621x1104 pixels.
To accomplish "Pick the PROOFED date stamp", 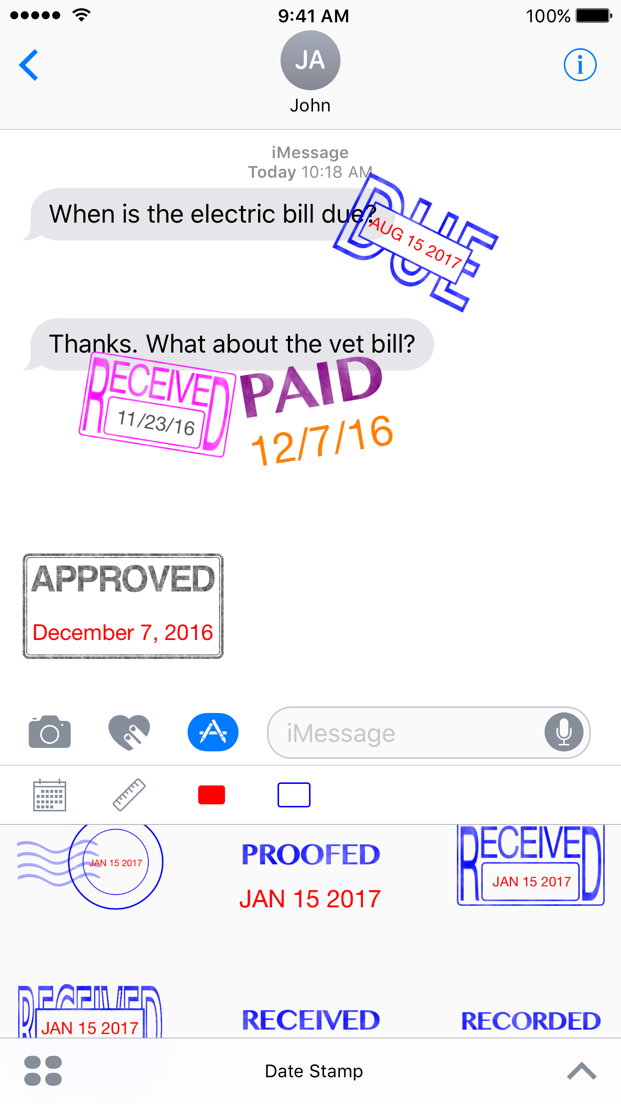I will pyautogui.click(x=310, y=877).
